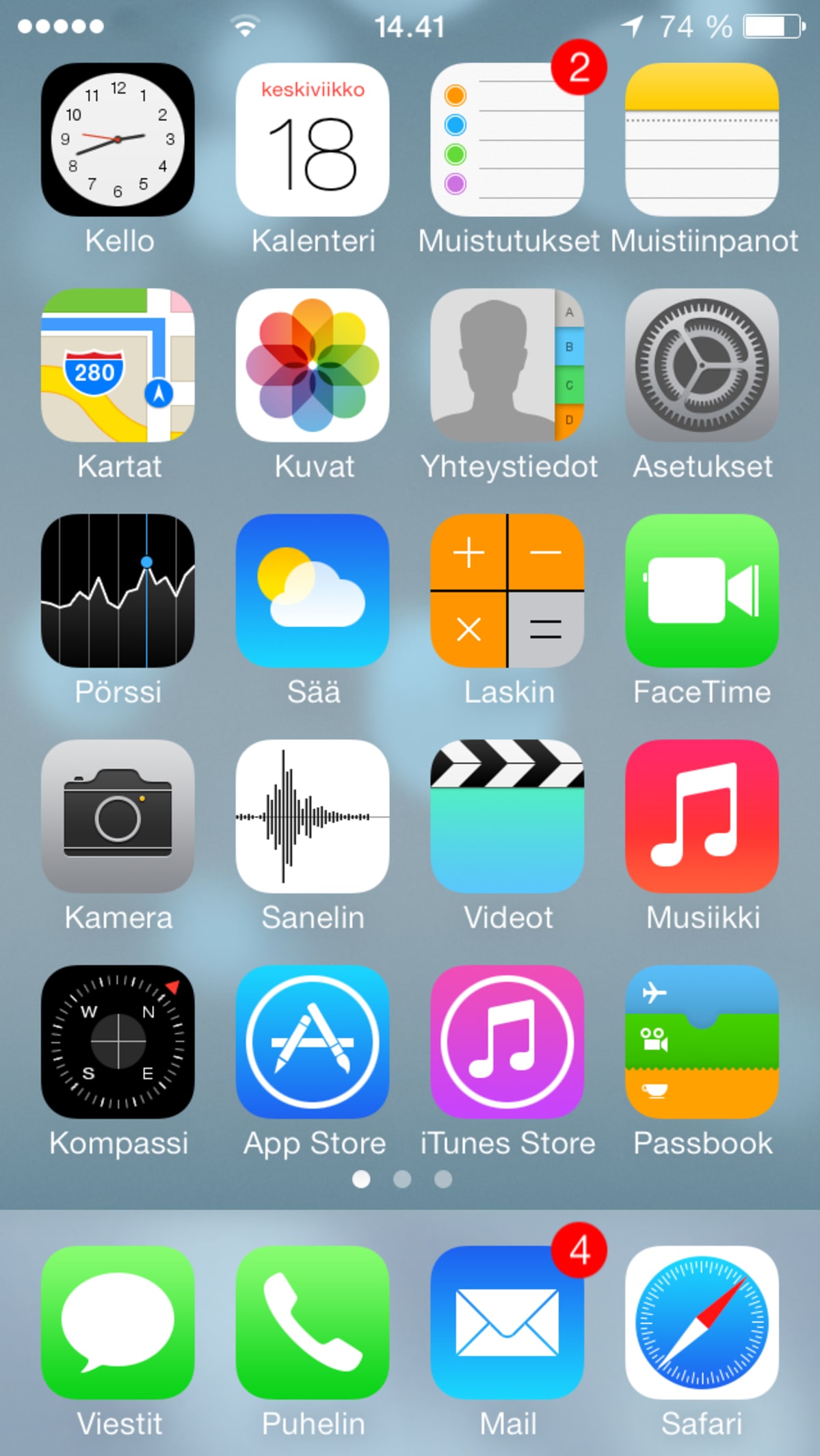
Task: Open Kuvat photos app
Action: click(313, 365)
